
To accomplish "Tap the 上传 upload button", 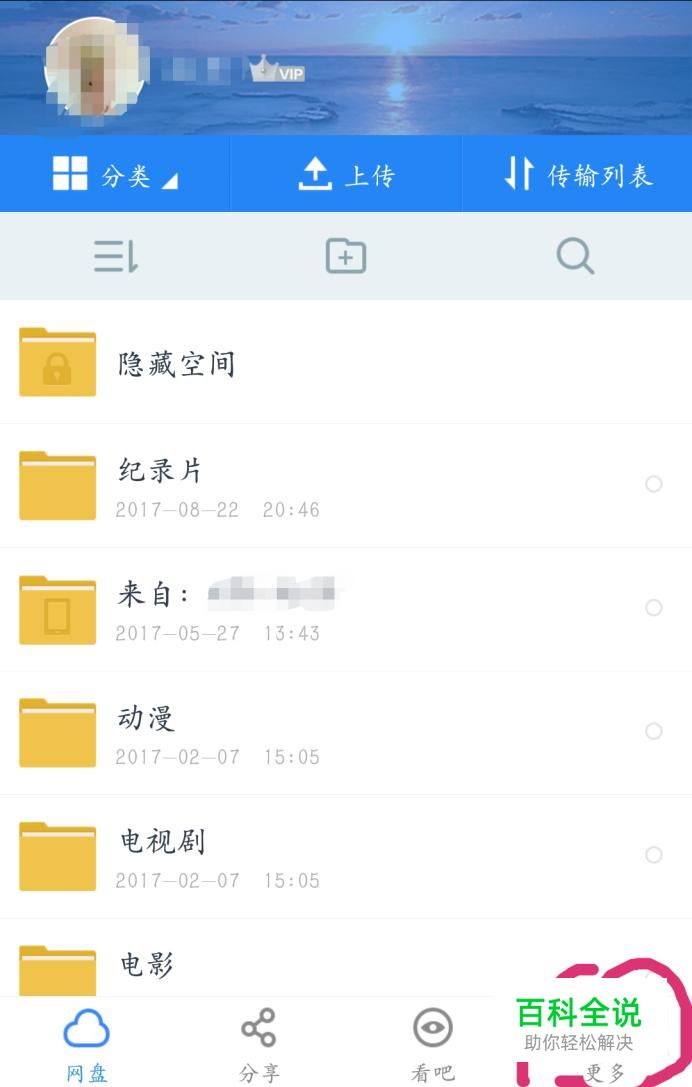I will point(346,175).
